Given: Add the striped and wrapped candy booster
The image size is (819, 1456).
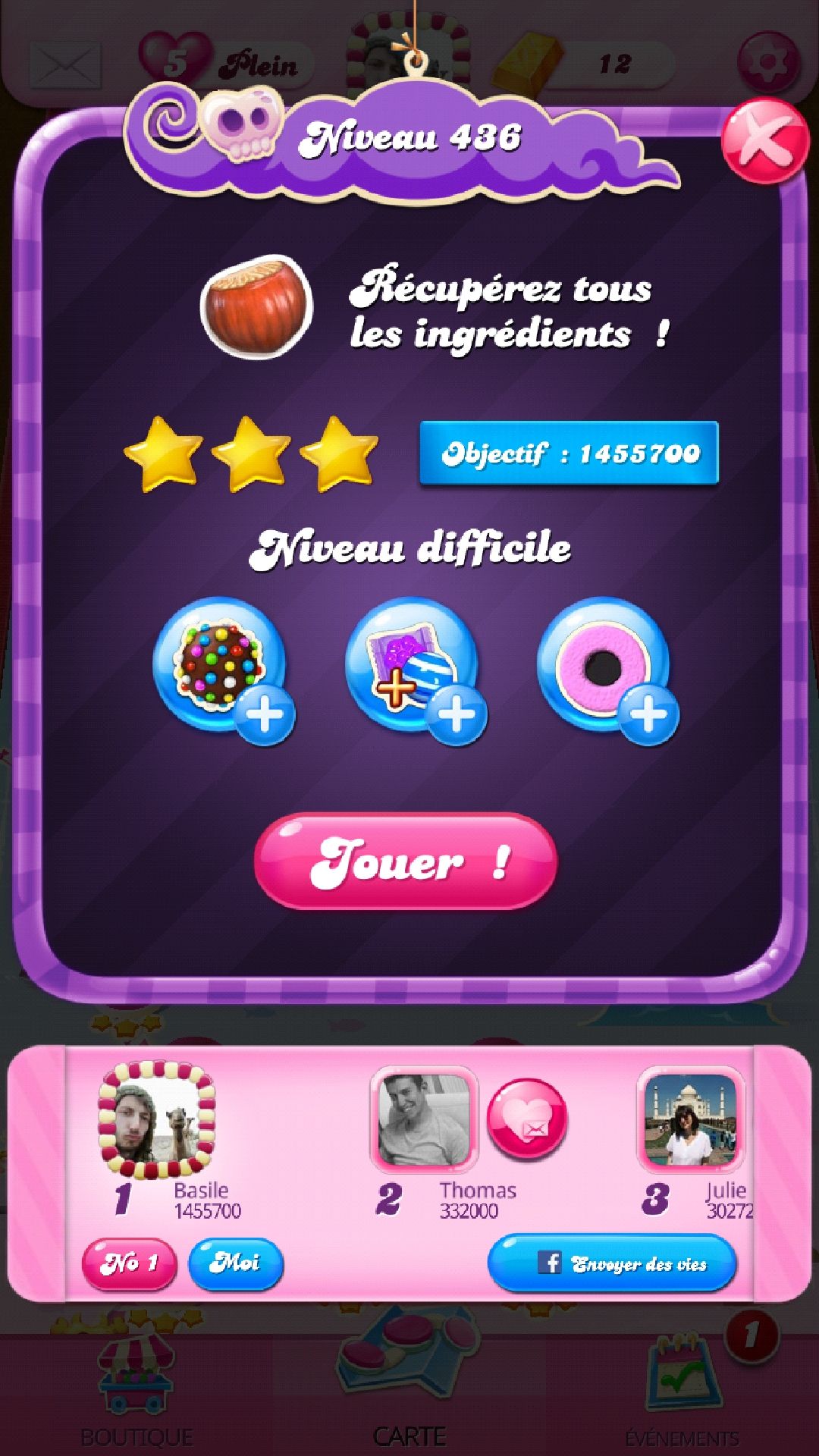Looking at the screenshot, I should [413, 667].
